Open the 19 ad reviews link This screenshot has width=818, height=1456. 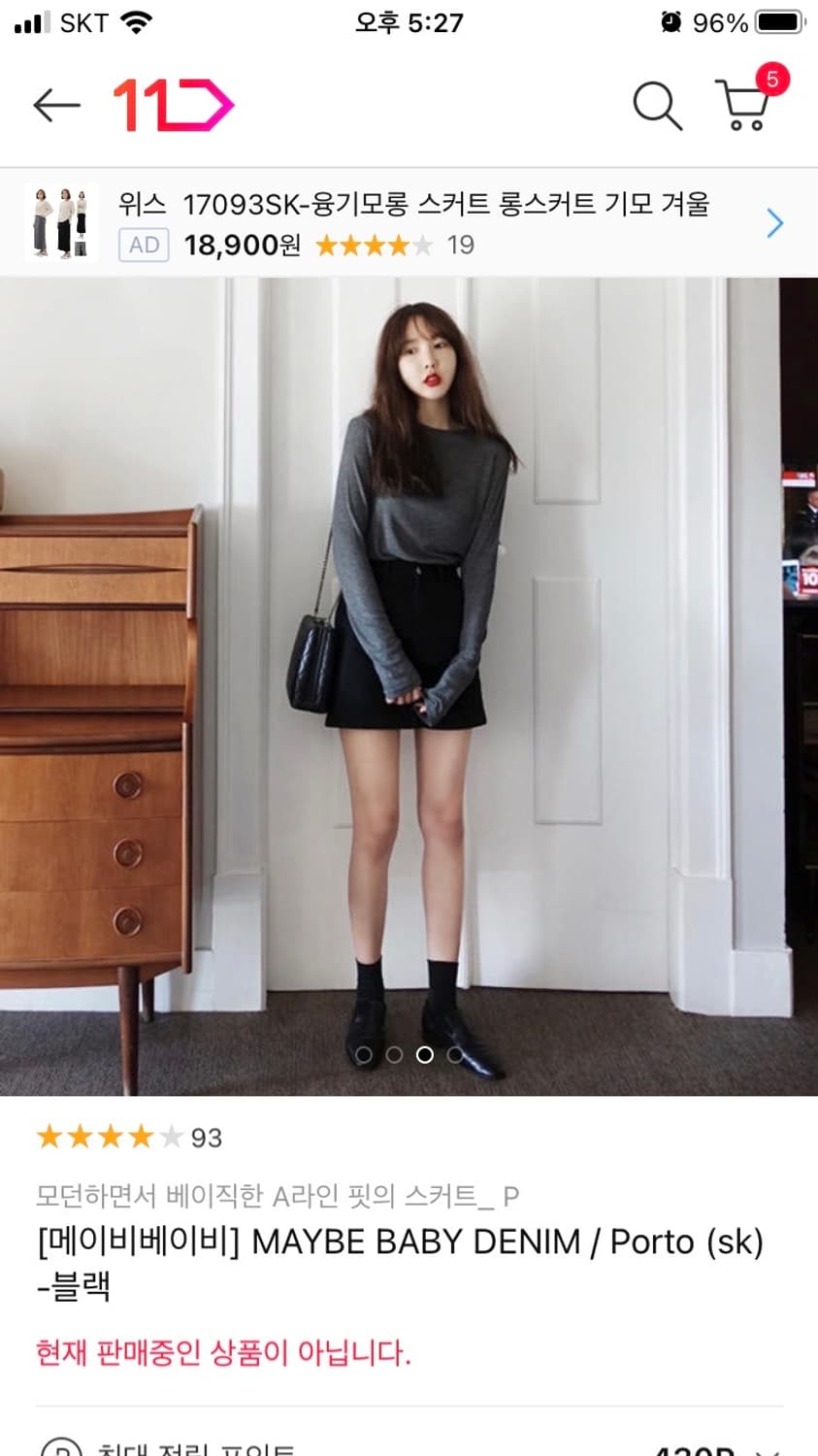coord(460,245)
